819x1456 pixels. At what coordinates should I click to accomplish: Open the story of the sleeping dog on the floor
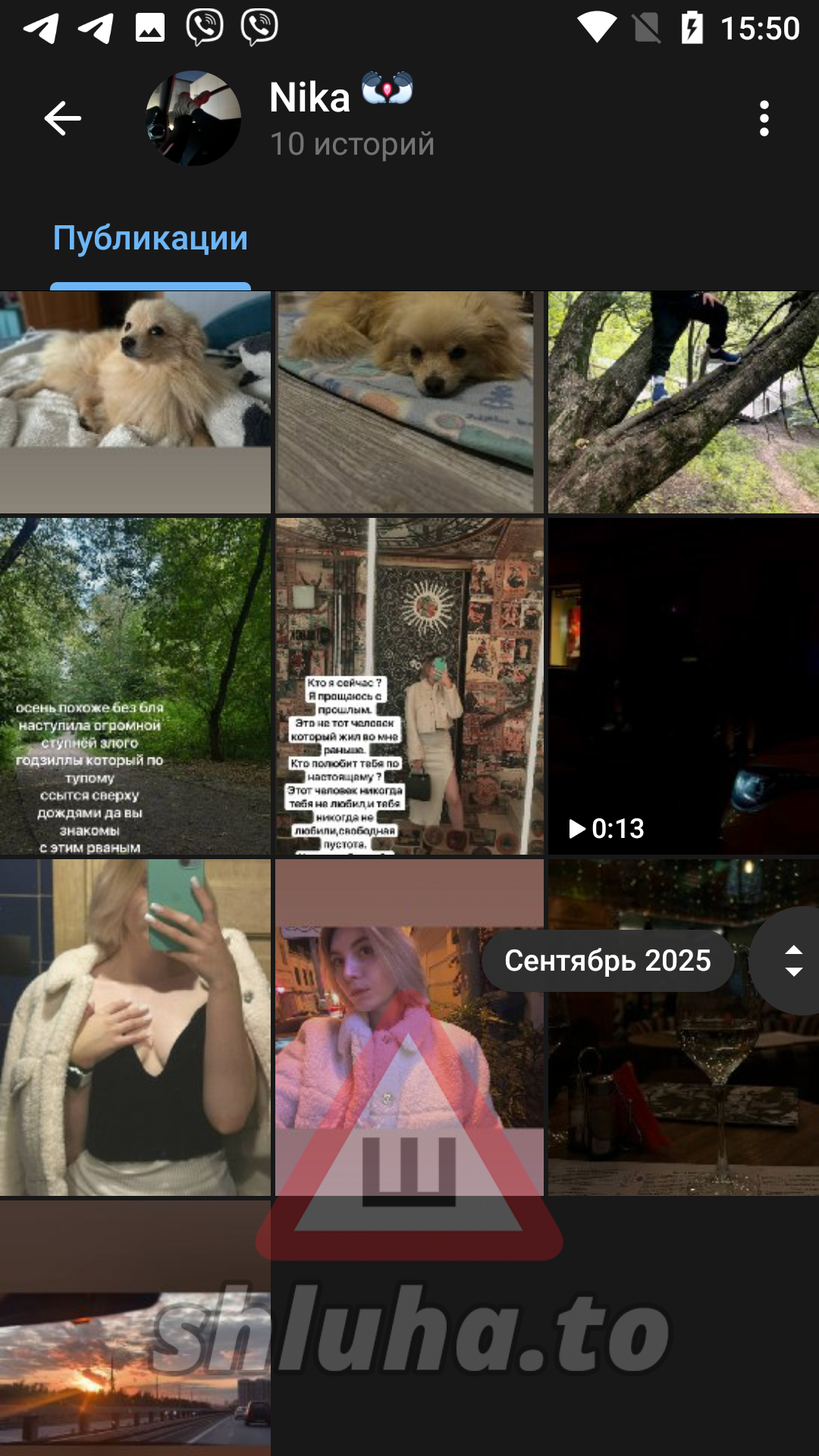[409, 402]
